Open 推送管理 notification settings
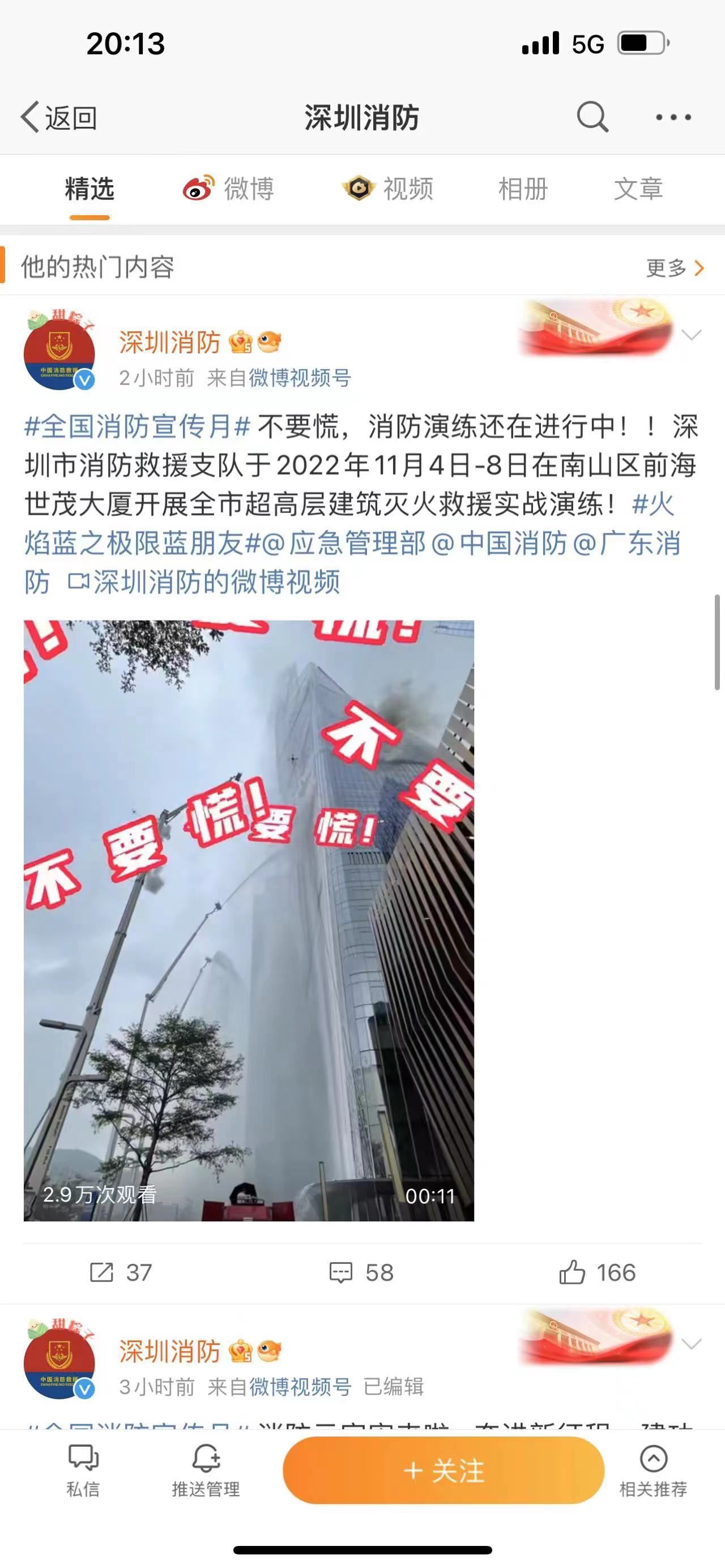725x1568 pixels. coord(206,1471)
